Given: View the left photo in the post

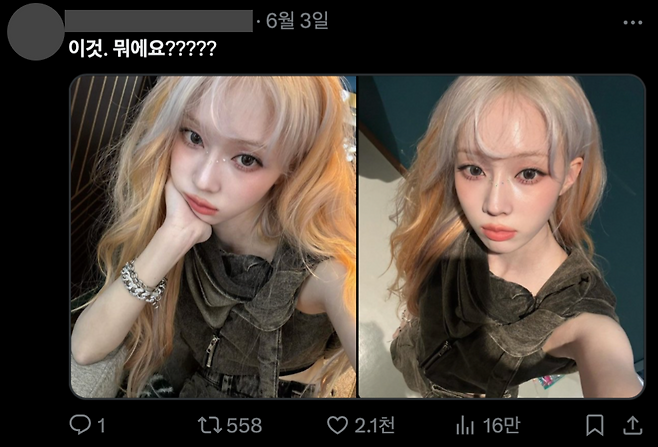Looking at the screenshot, I should pyautogui.click(x=212, y=236).
